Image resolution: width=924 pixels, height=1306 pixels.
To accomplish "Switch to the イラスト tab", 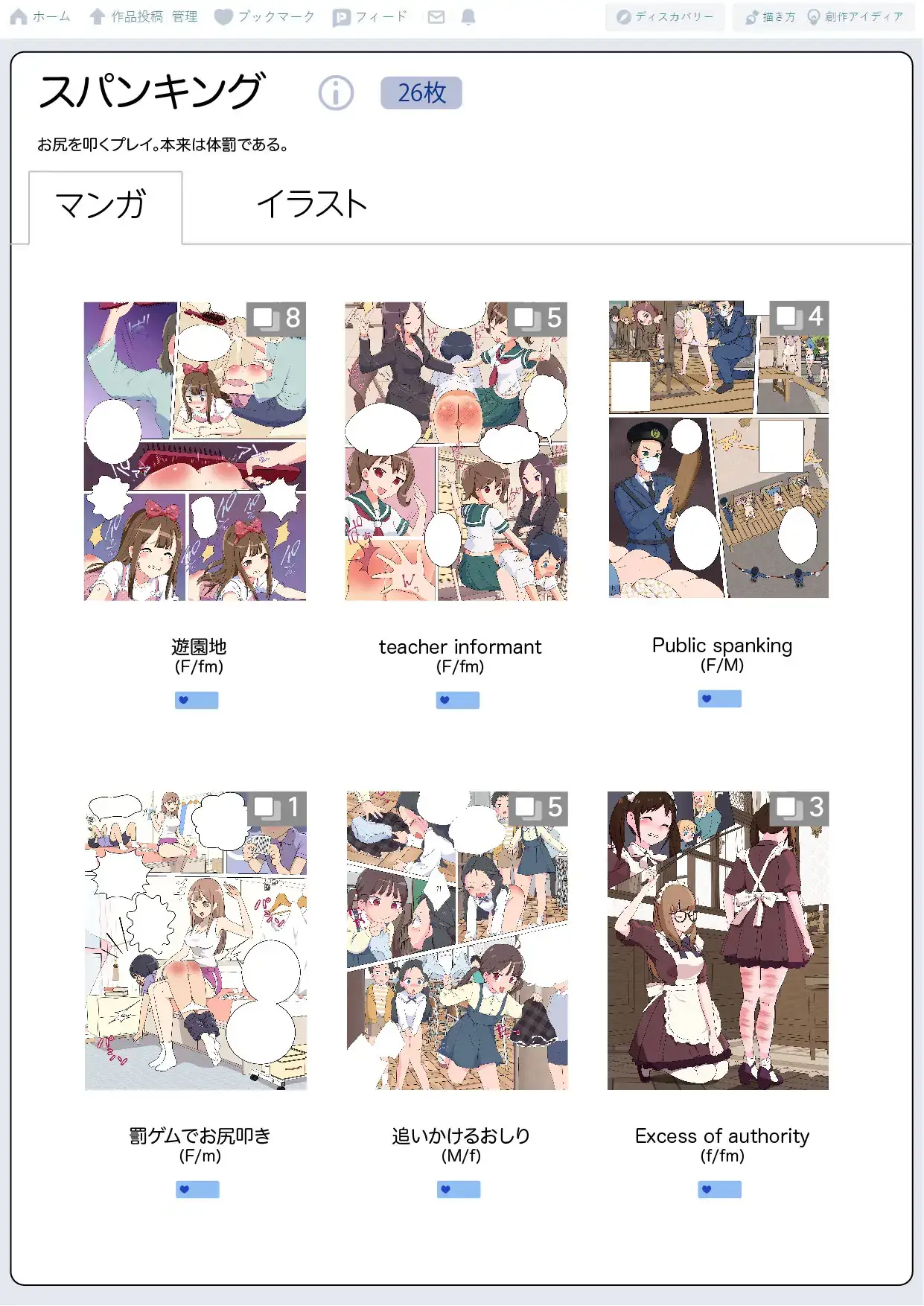I will [312, 204].
